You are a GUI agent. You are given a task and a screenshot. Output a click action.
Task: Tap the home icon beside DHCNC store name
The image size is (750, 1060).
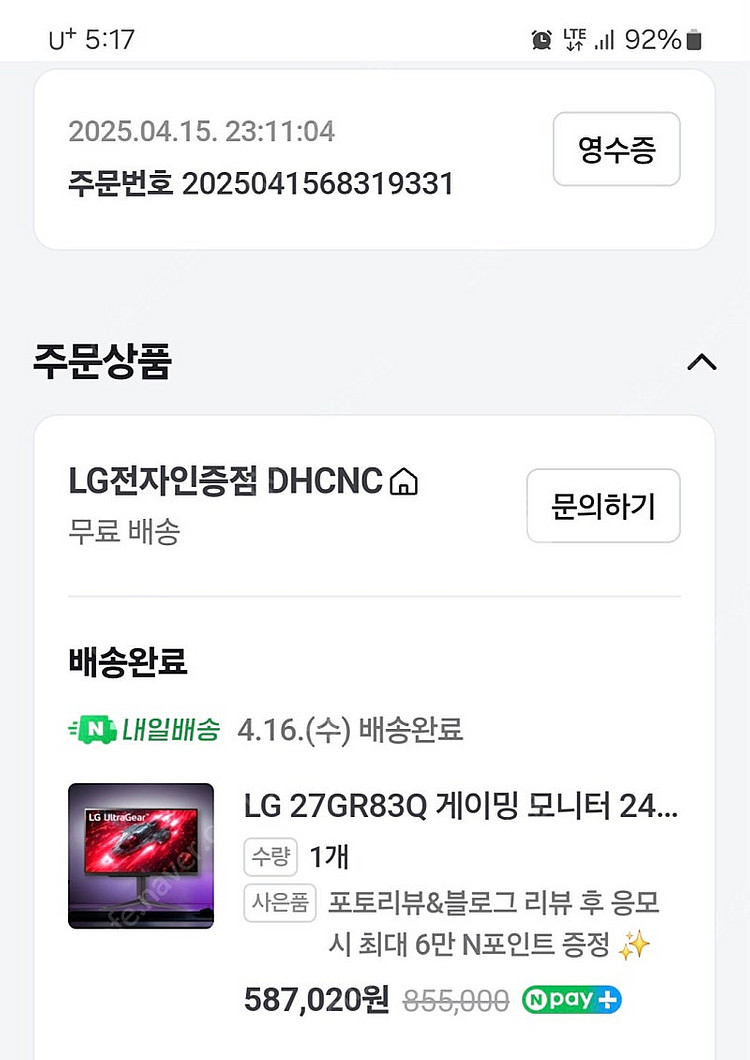pyautogui.click(x=404, y=482)
